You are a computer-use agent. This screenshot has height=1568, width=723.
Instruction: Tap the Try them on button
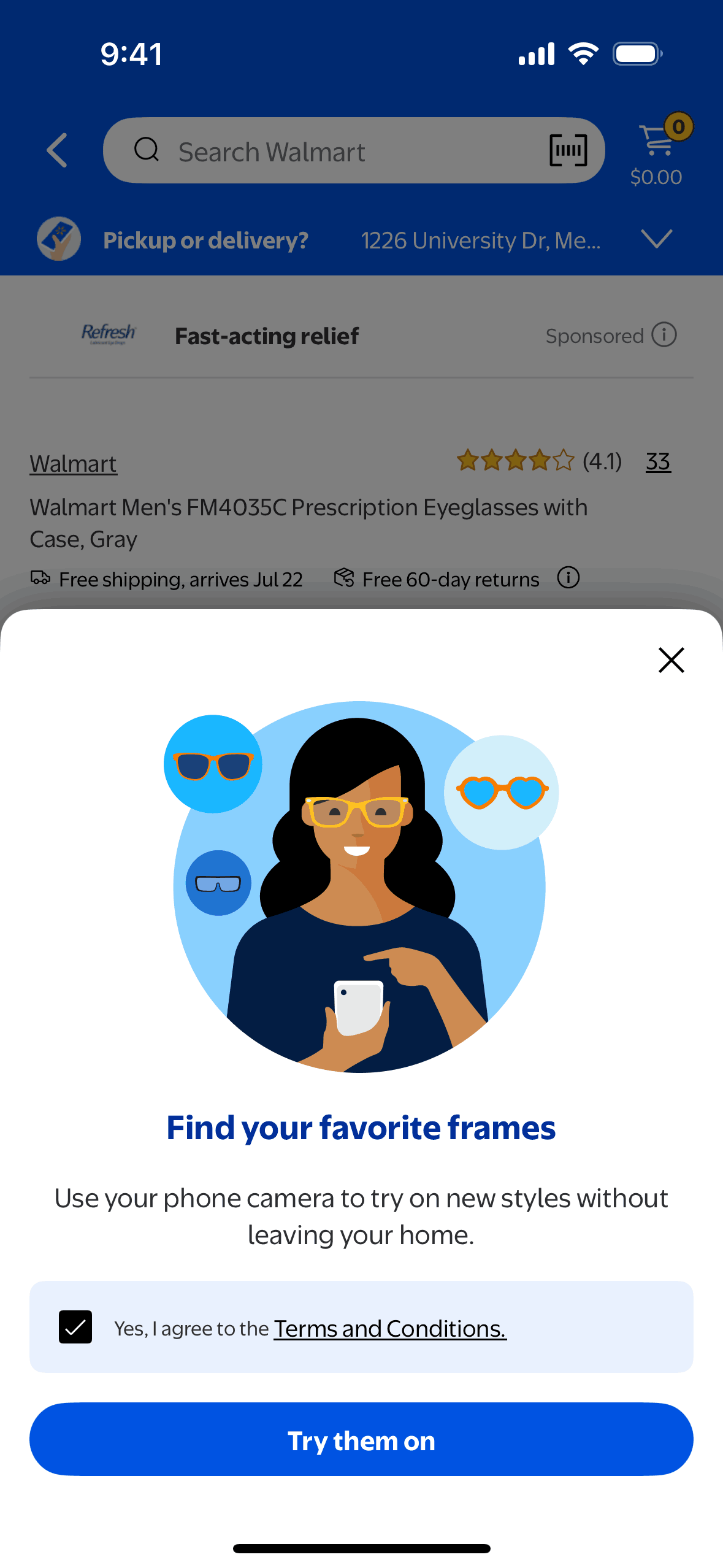pyautogui.click(x=361, y=1439)
